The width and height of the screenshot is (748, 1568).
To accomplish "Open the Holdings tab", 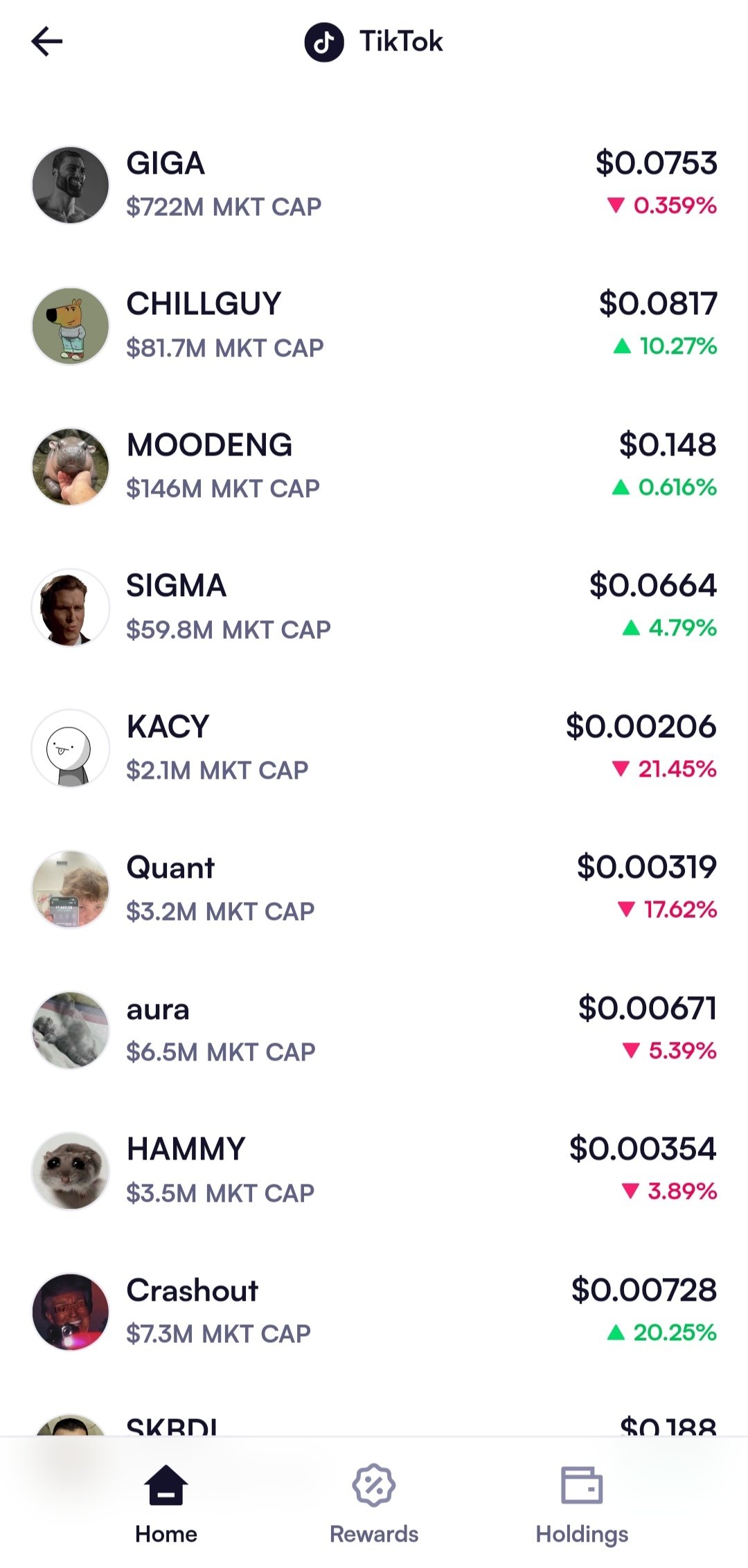I will tap(582, 1504).
